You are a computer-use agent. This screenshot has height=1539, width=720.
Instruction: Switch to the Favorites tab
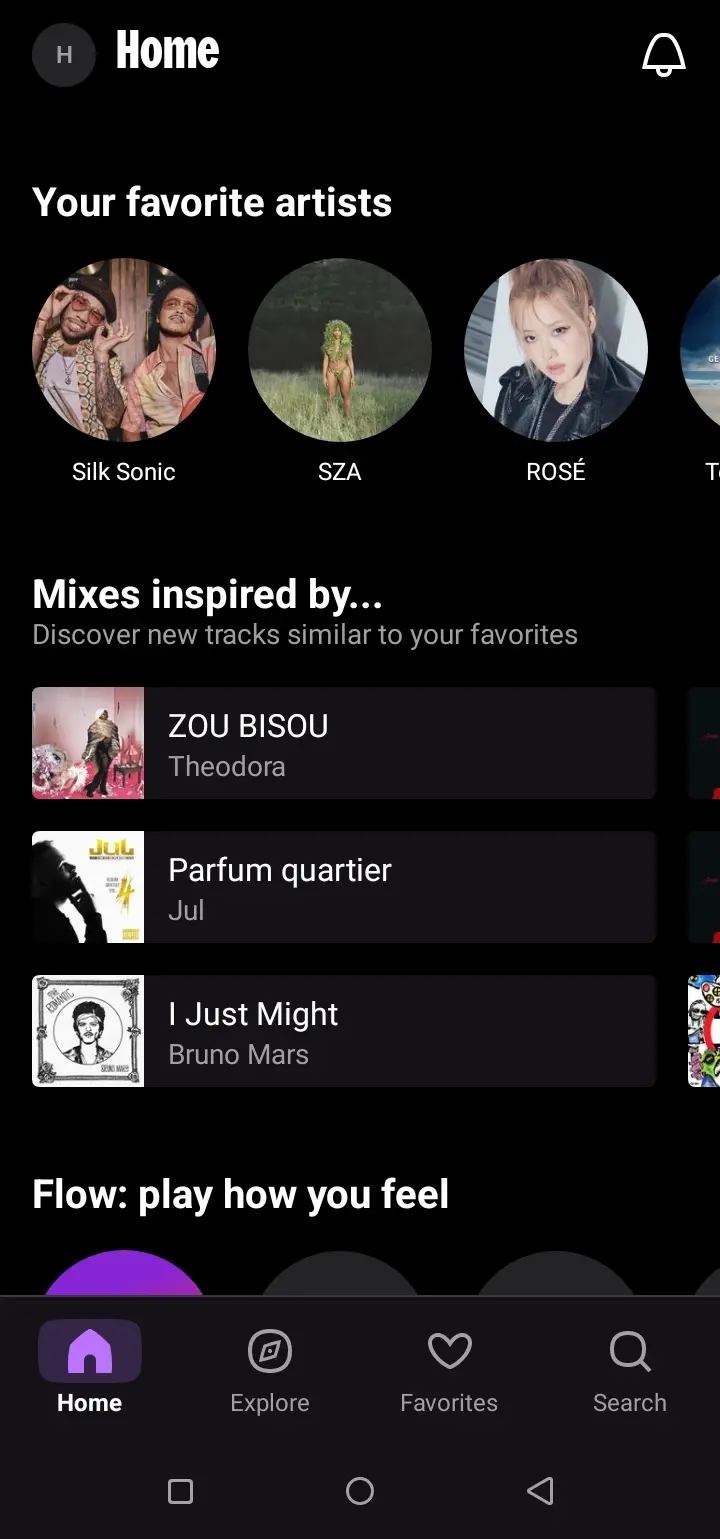coord(449,1371)
